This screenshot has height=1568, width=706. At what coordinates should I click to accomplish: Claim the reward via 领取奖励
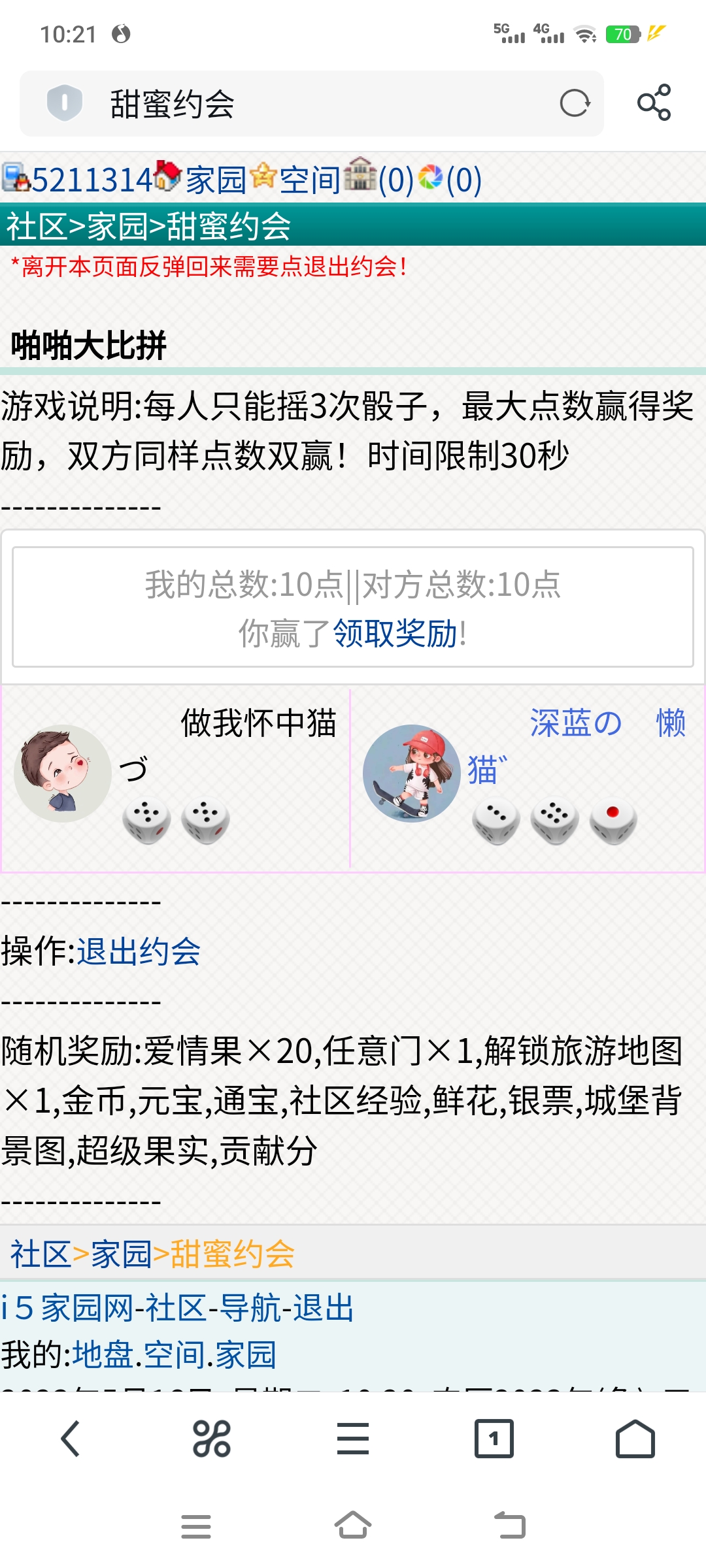[395, 633]
